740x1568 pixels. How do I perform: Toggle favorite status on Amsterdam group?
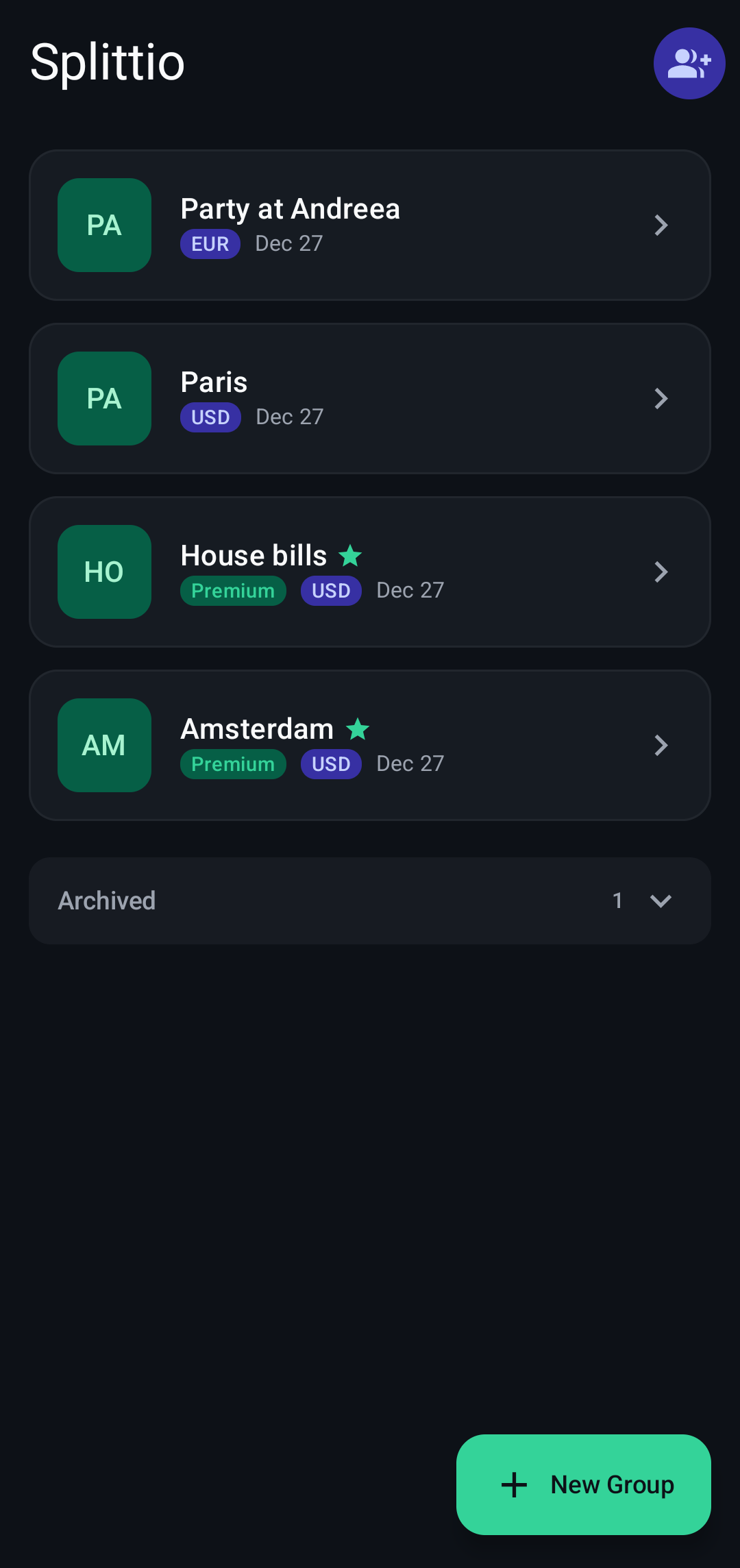coord(358,729)
